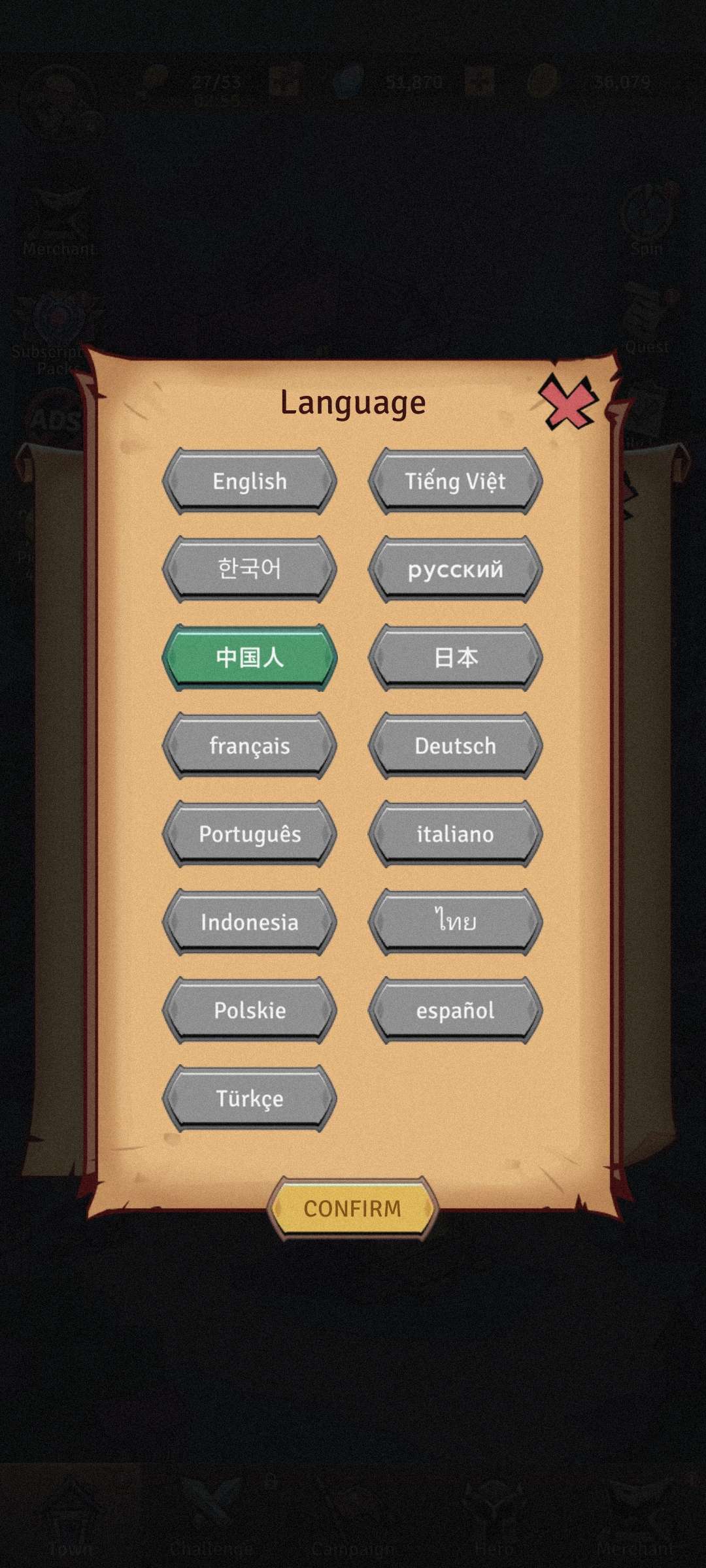Pick Türkçe as the language
Viewport: 706px width, 1568px height.
click(x=250, y=1098)
